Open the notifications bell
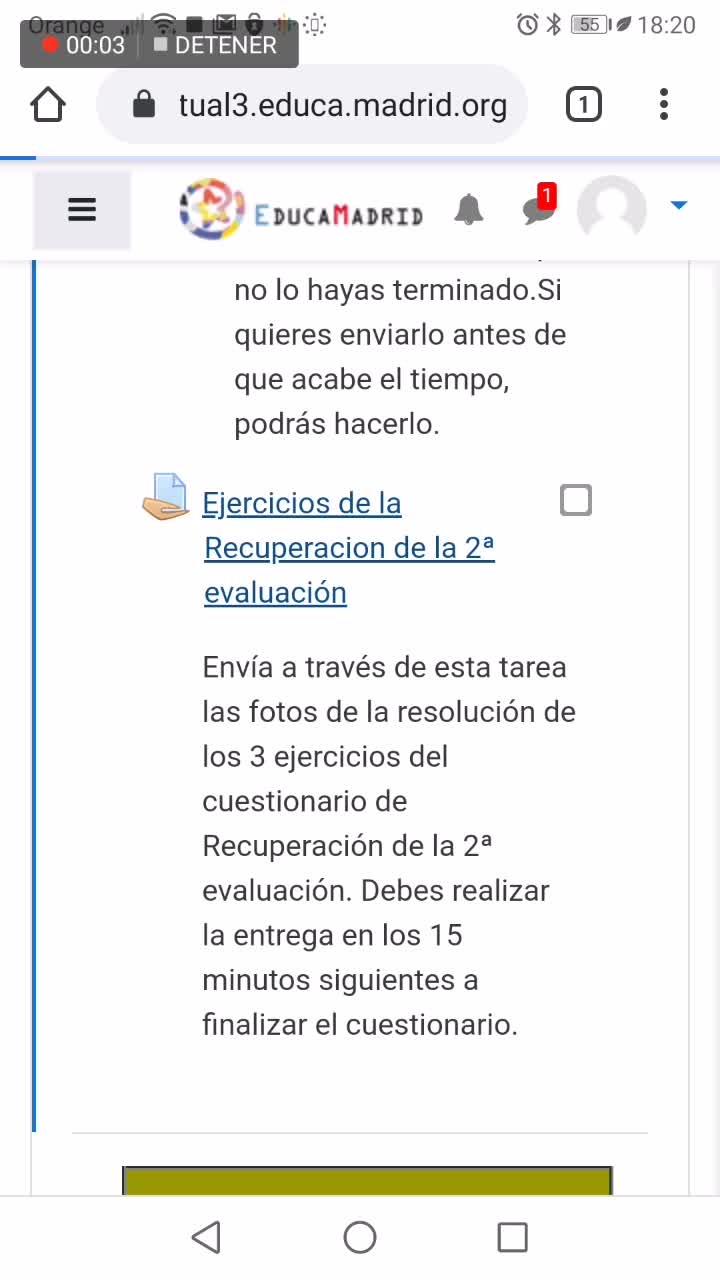This screenshot has height=1280, width=720. 468,210
